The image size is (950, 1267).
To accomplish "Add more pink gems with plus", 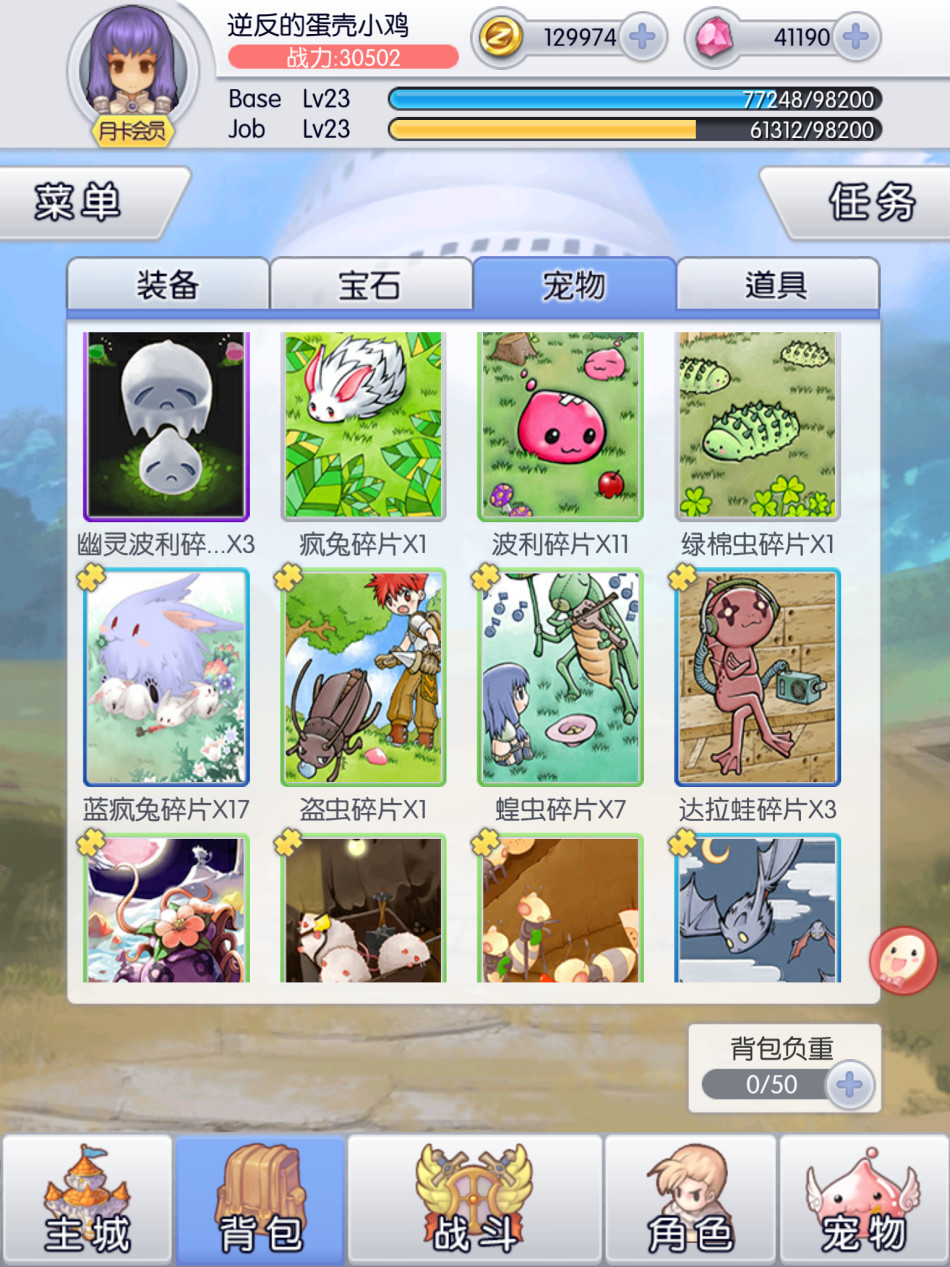I will (855, 38).
